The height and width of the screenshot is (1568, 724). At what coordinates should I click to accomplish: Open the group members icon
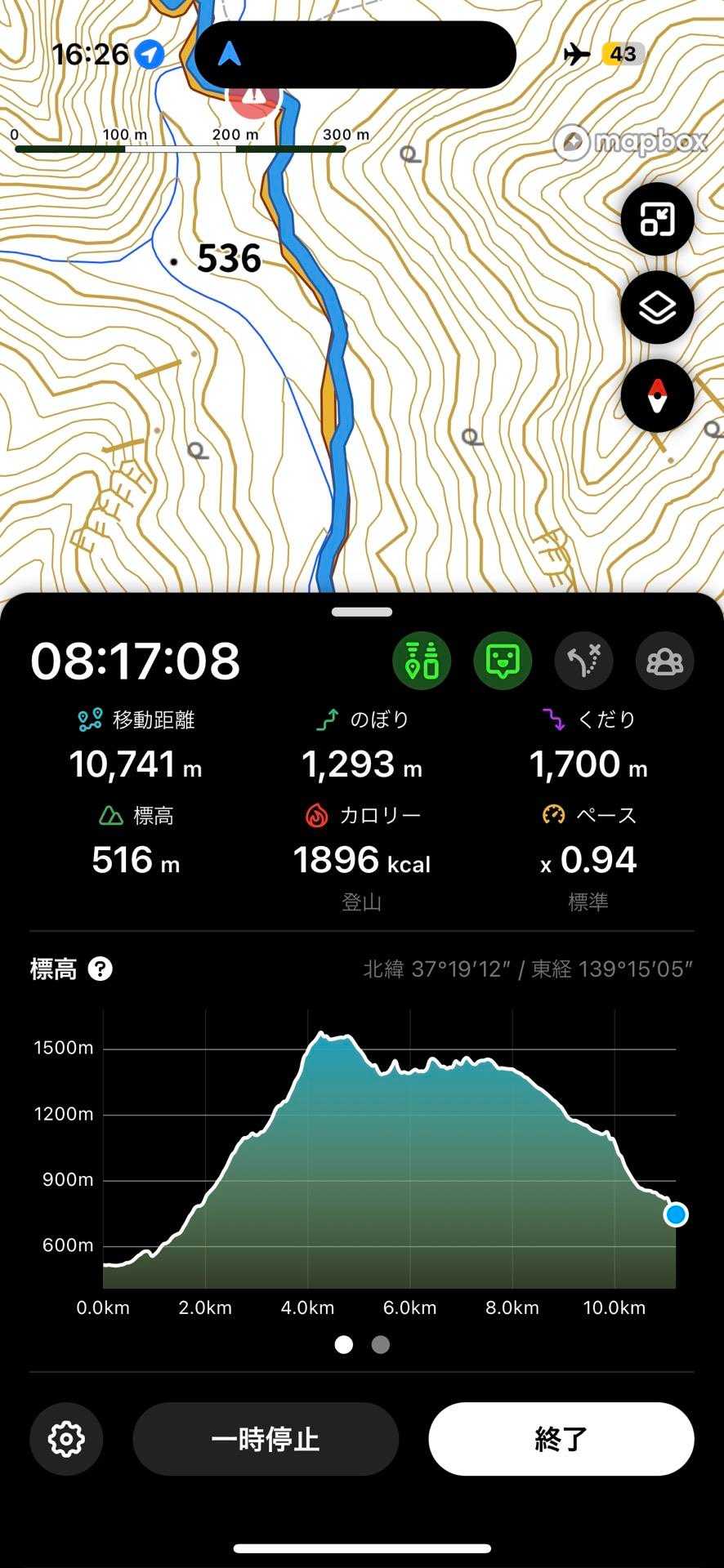[664, 661]
